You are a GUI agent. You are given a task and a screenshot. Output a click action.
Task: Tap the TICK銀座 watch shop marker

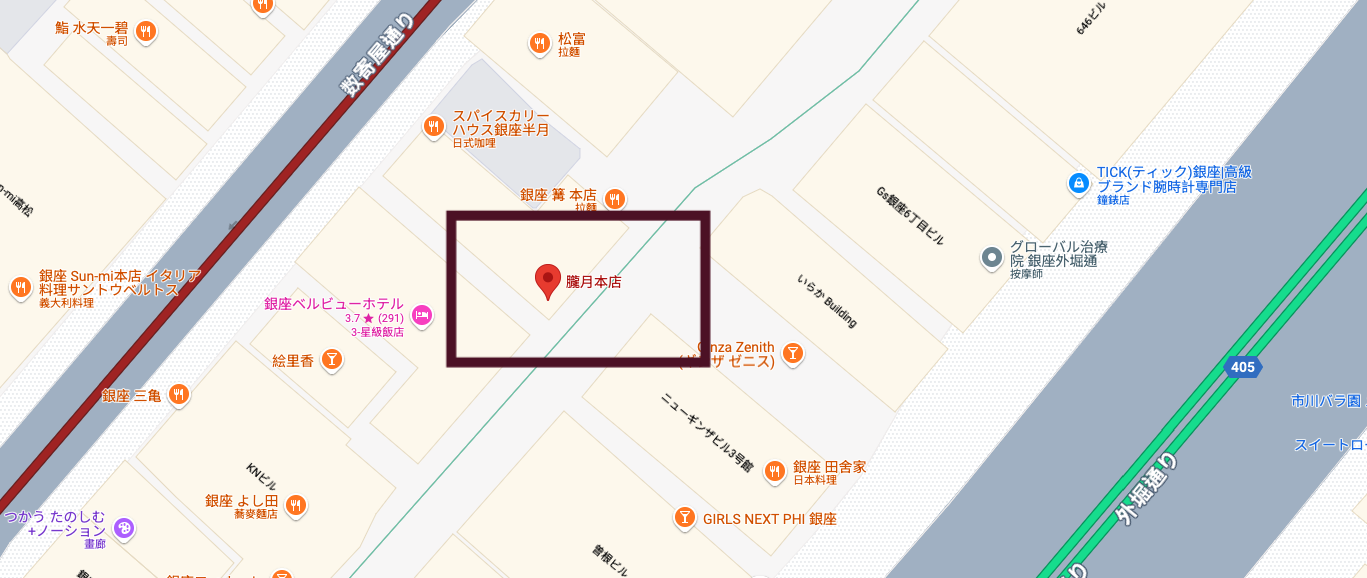tap(1078, 182)
